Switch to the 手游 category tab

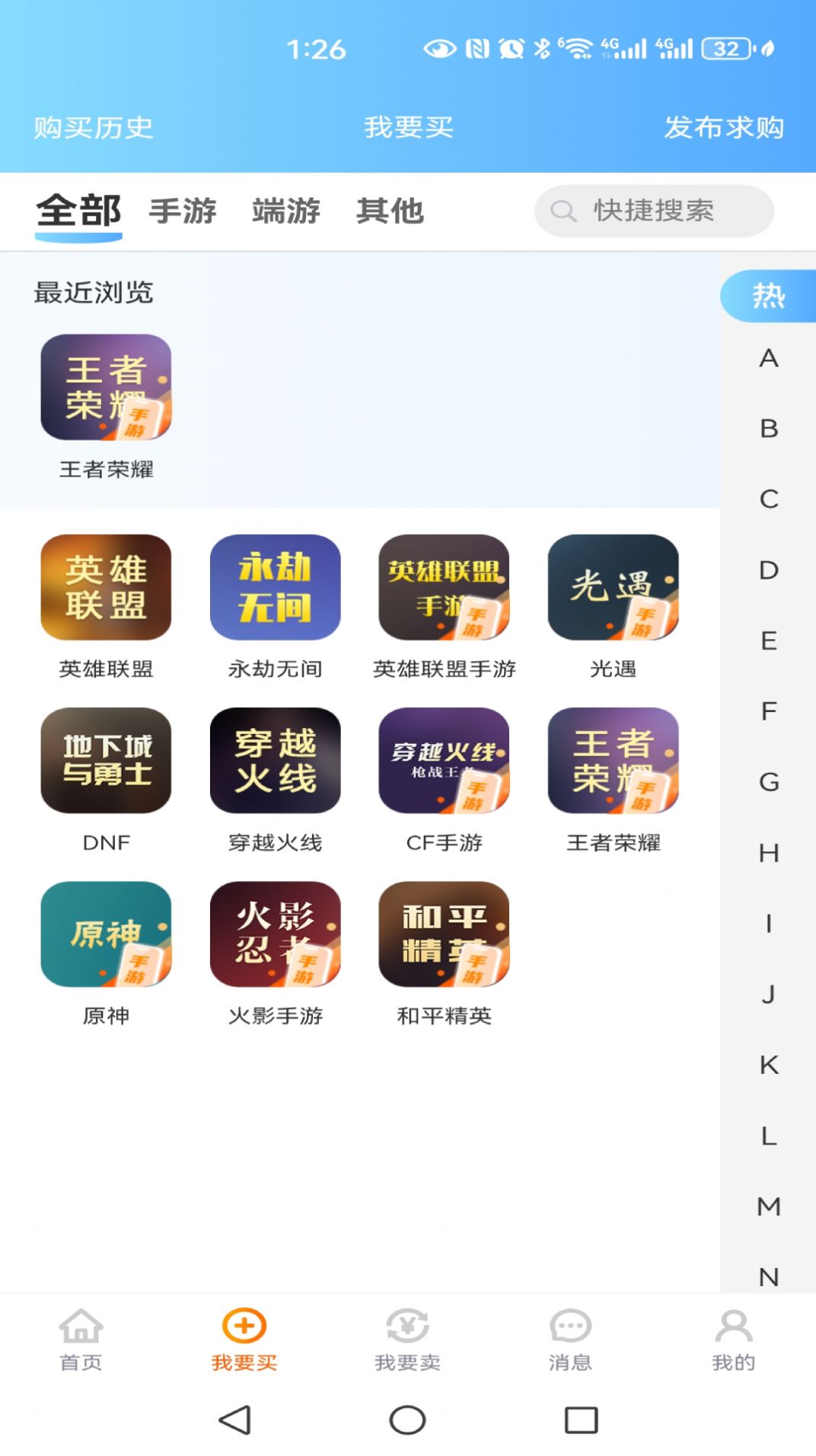183,211
